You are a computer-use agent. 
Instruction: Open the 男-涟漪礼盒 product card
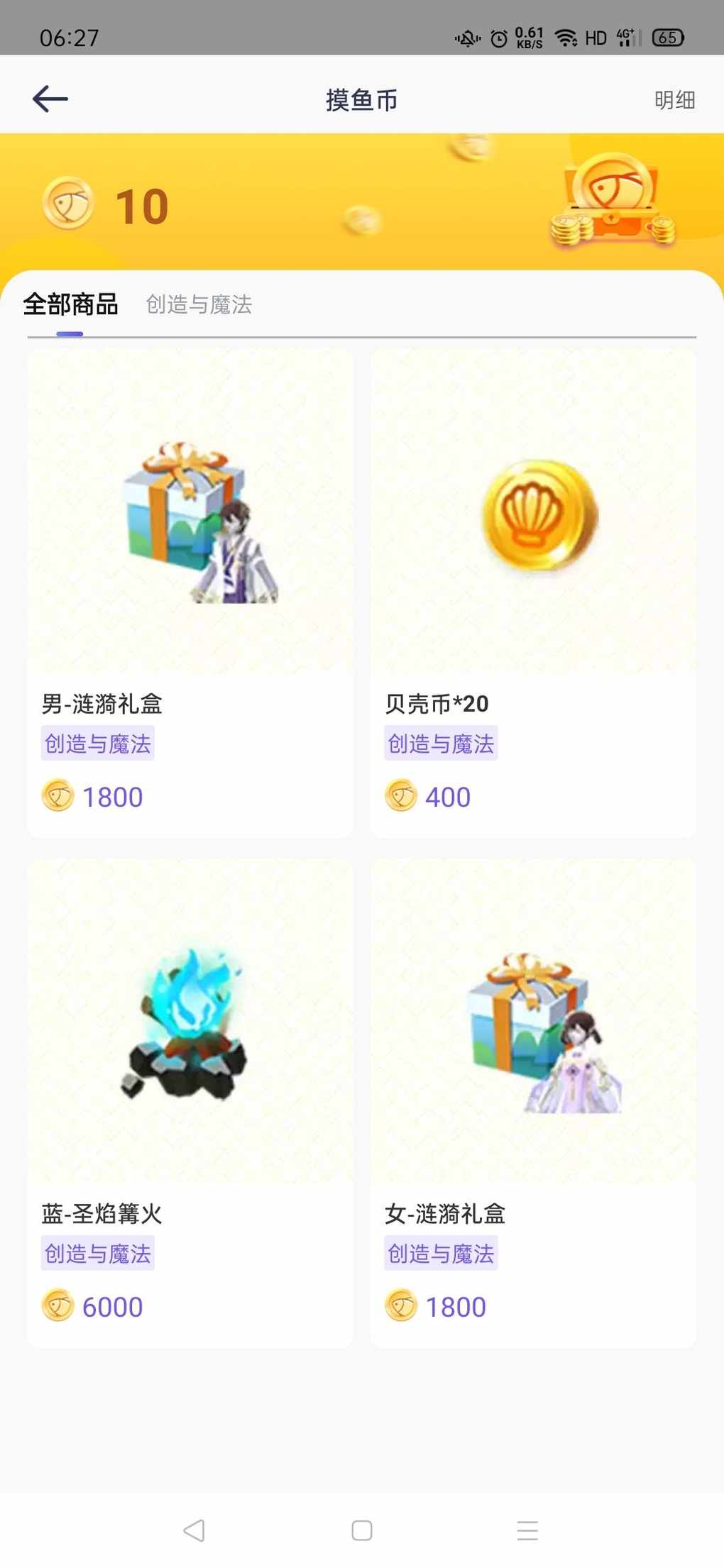point(190,592)
